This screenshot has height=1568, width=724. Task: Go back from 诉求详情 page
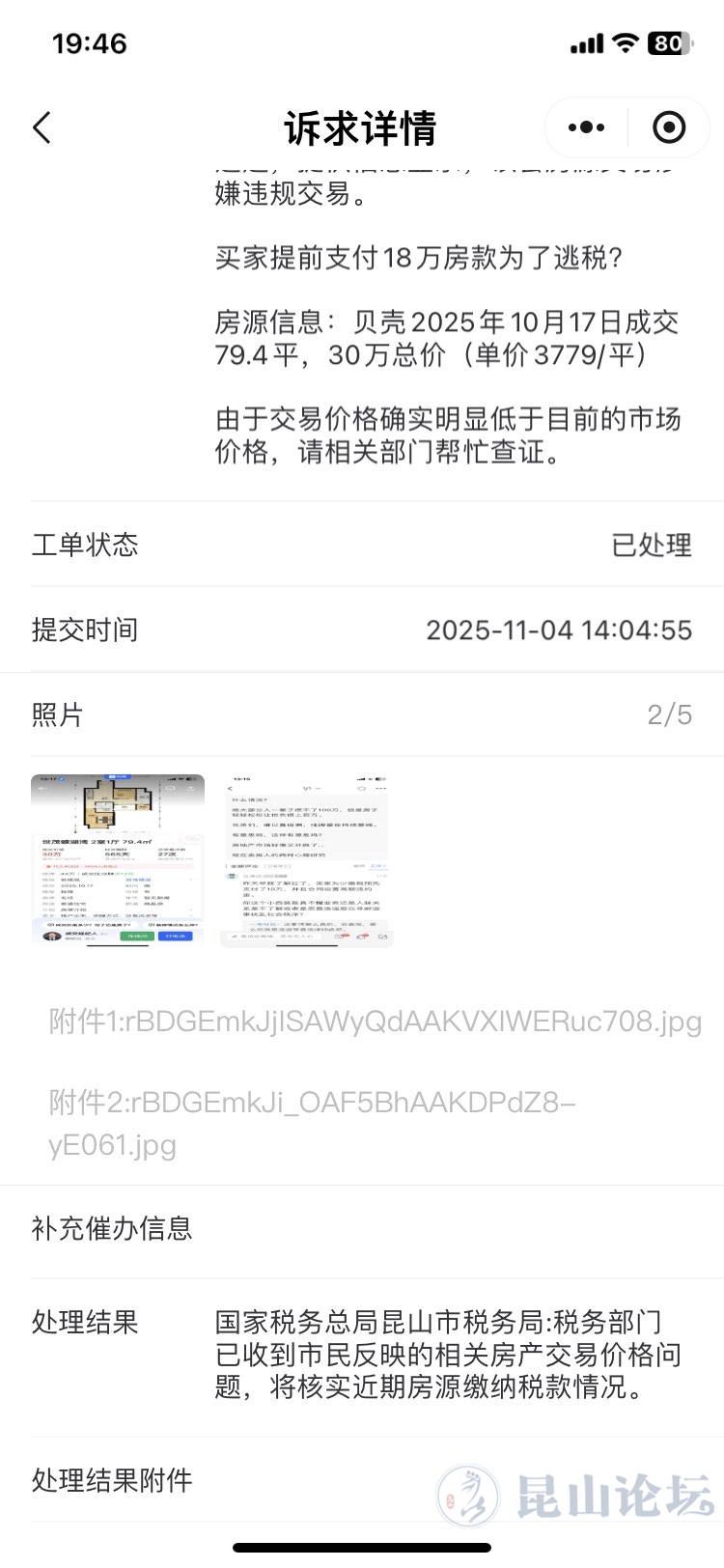[x=42, y=127]
